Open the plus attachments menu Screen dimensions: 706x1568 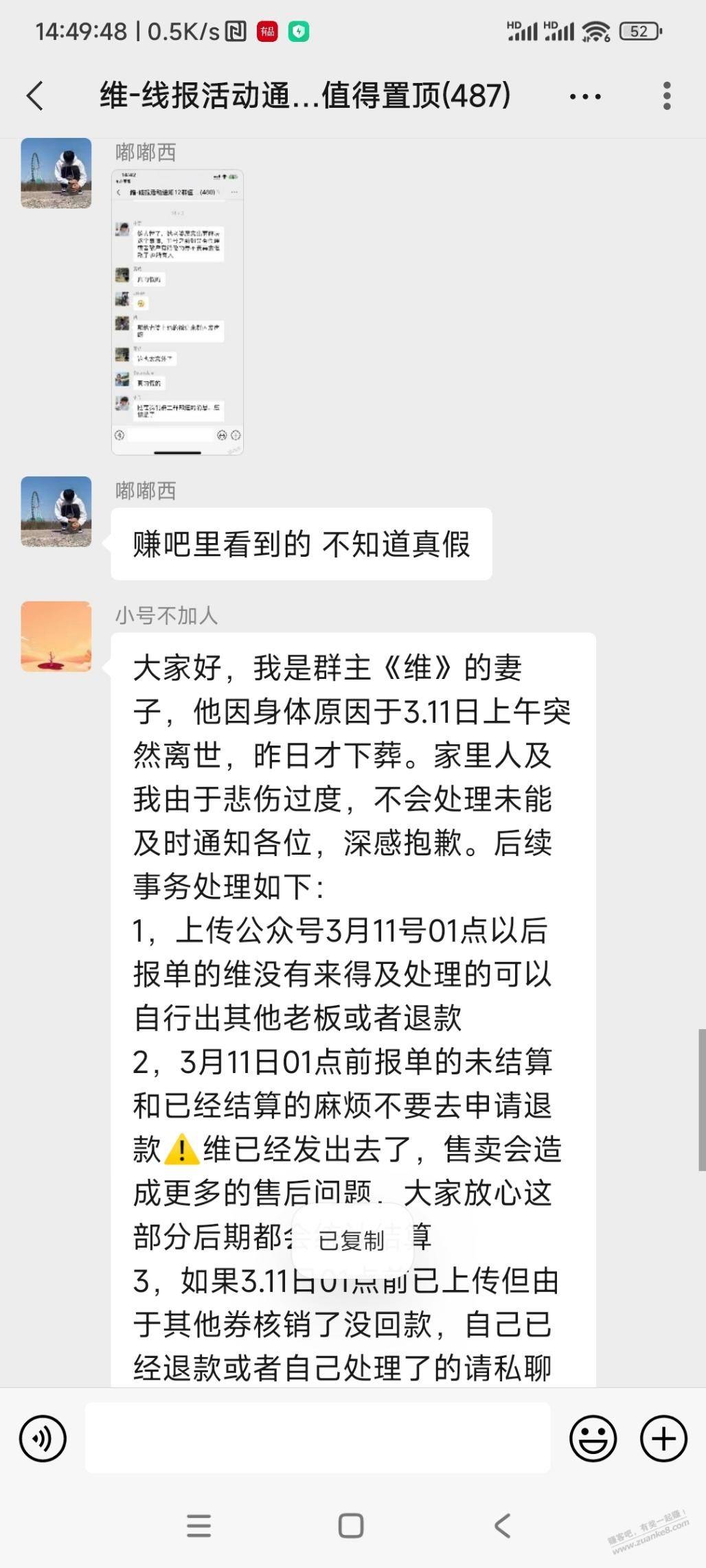coord(663,1438)
